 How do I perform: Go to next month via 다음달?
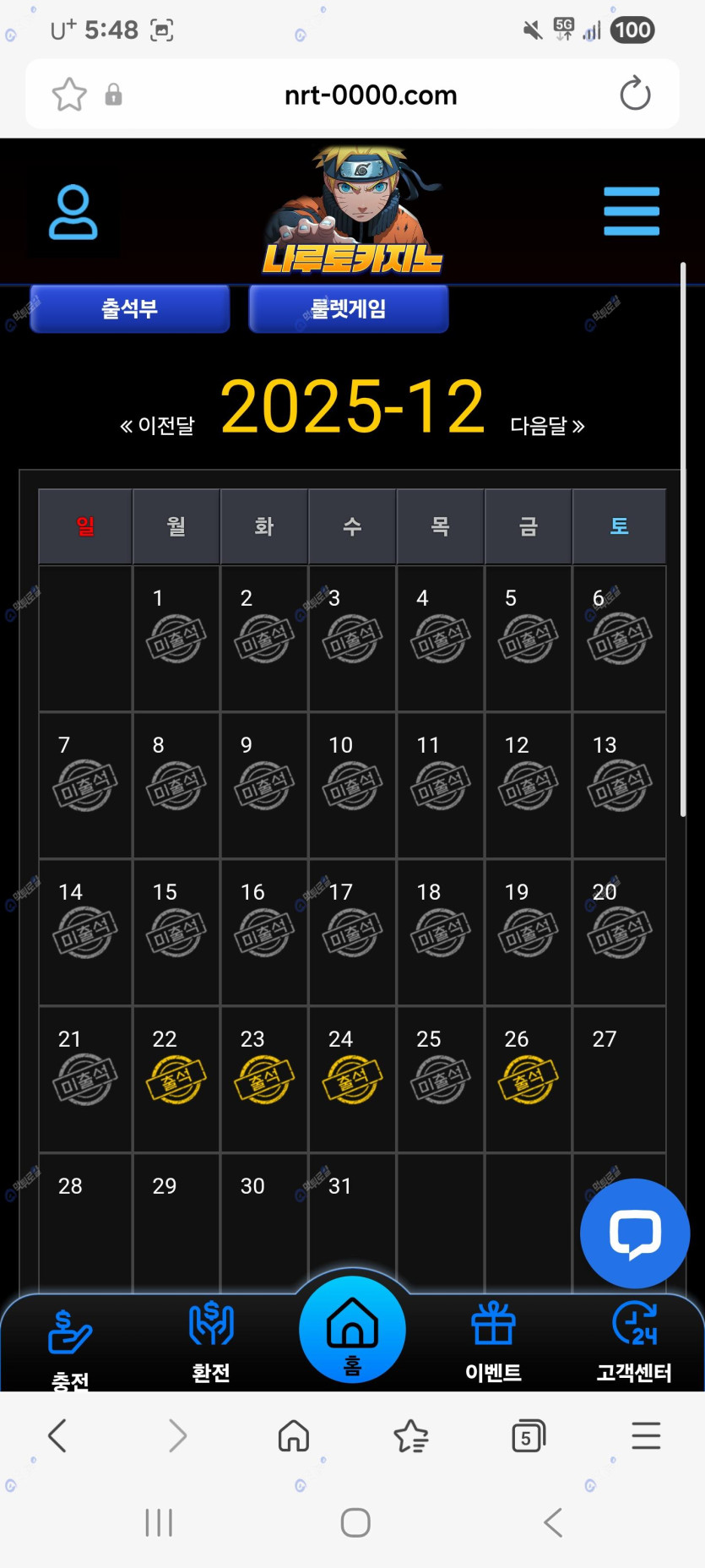coord(547,426)
